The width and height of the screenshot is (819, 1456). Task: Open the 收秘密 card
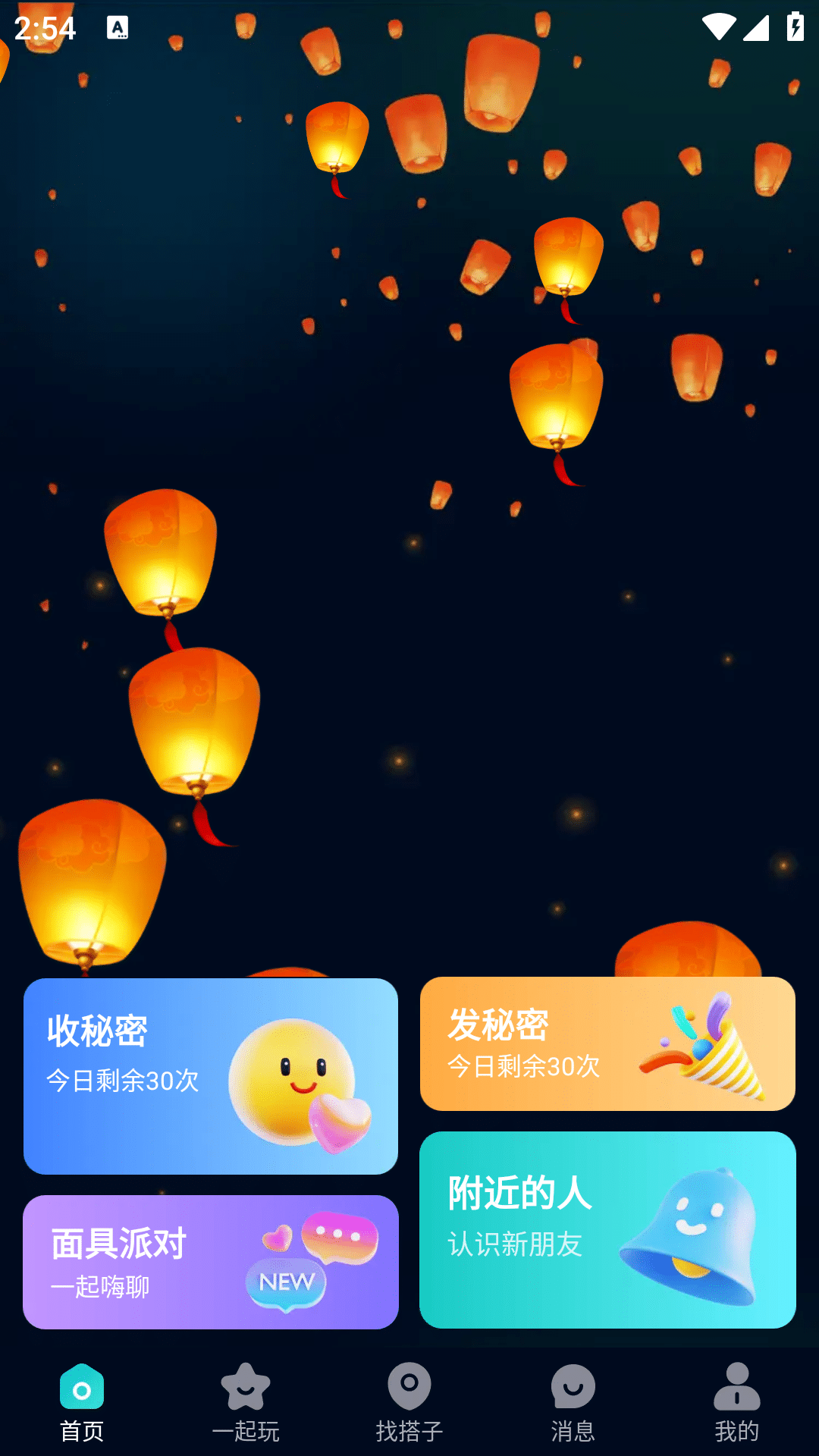[x=211, y=1076]
